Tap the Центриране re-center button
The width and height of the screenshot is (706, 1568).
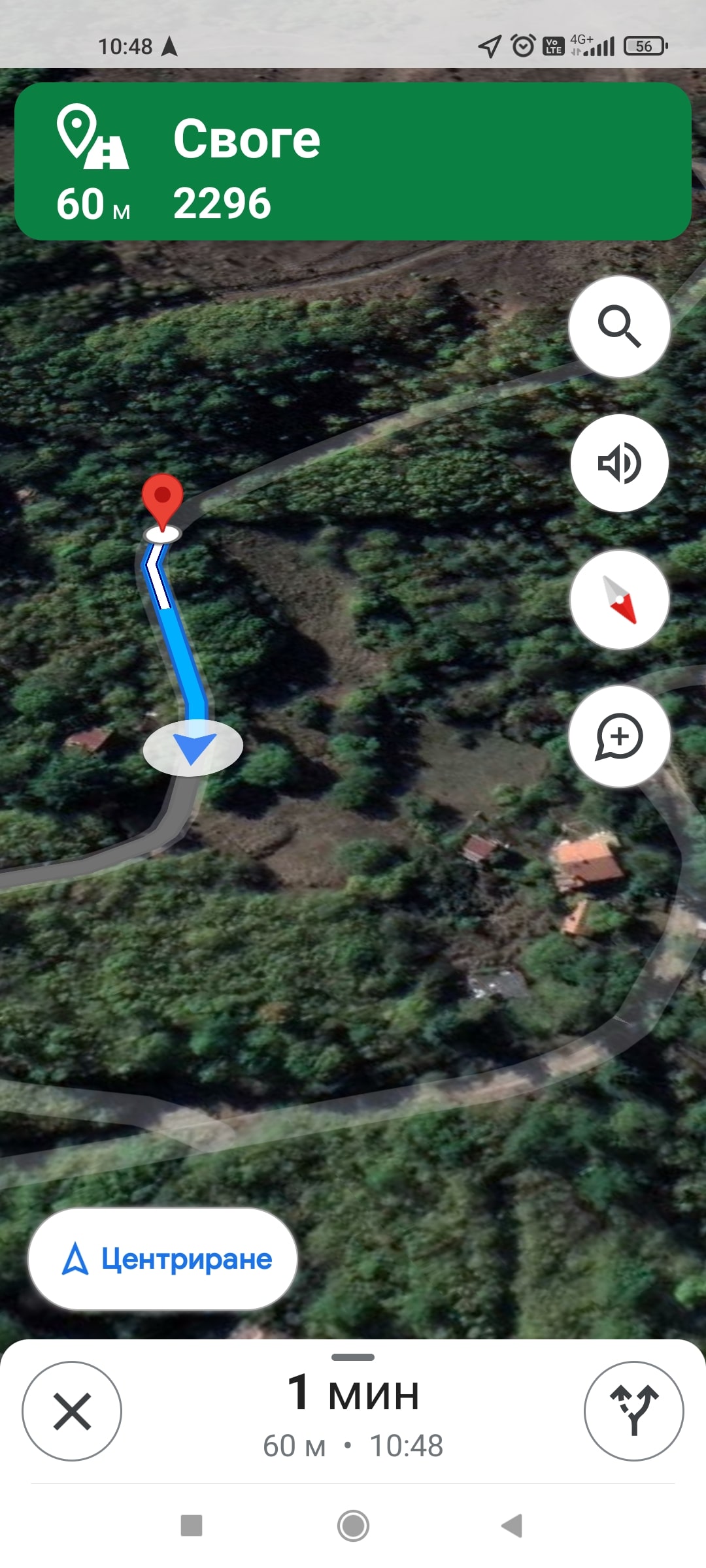163,1258
